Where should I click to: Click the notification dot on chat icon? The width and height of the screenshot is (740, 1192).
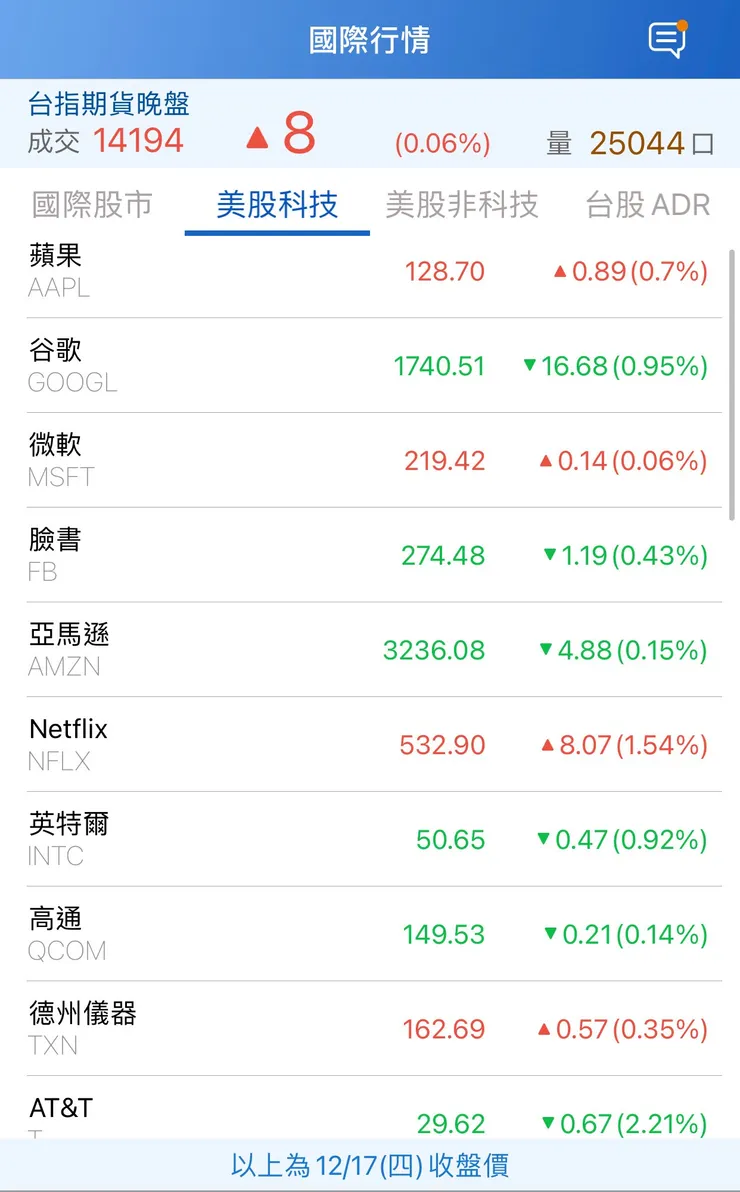[x=679, y=22]
